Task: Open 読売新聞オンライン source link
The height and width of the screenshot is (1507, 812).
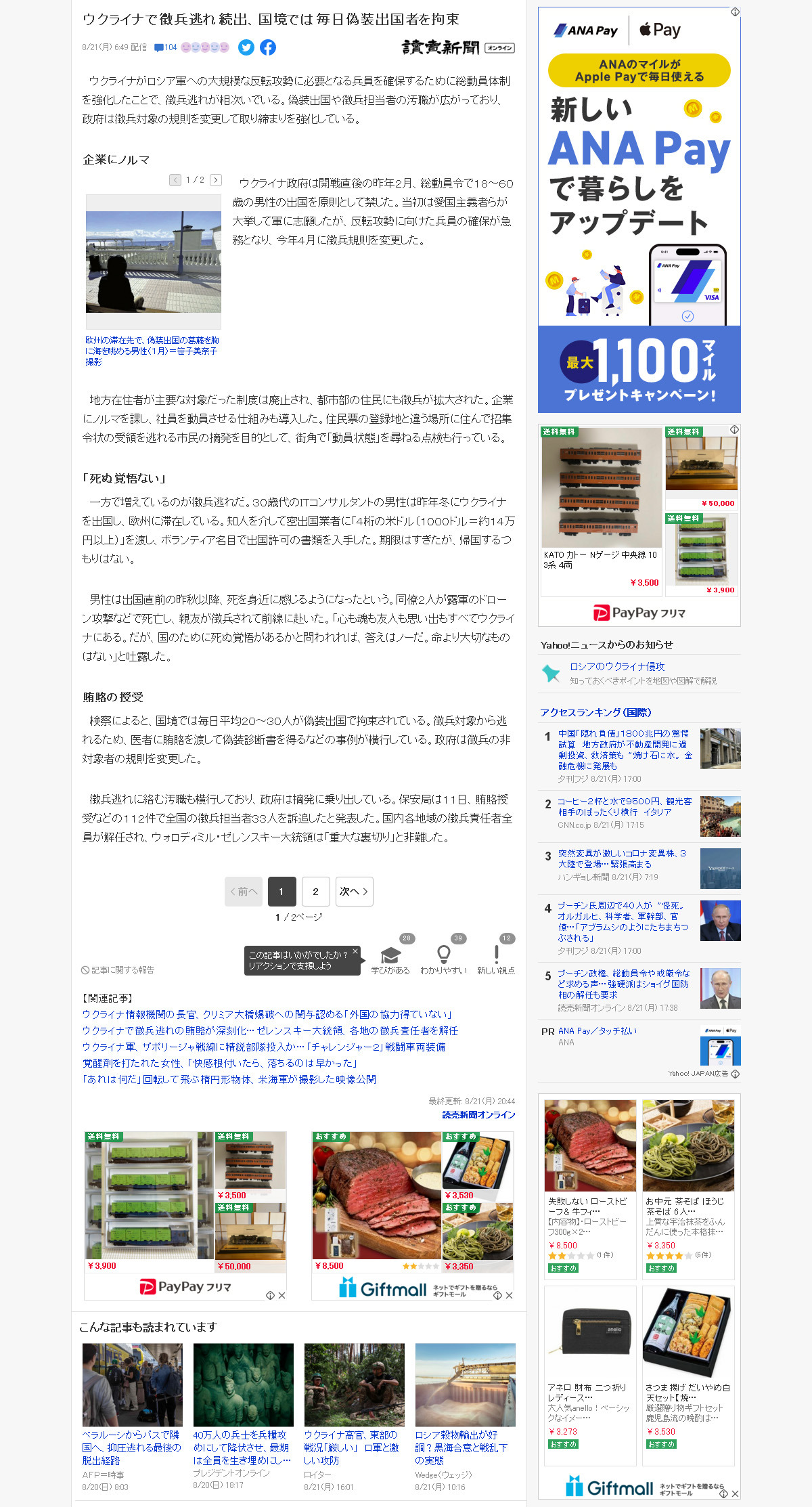Action: click(478, 1114)
